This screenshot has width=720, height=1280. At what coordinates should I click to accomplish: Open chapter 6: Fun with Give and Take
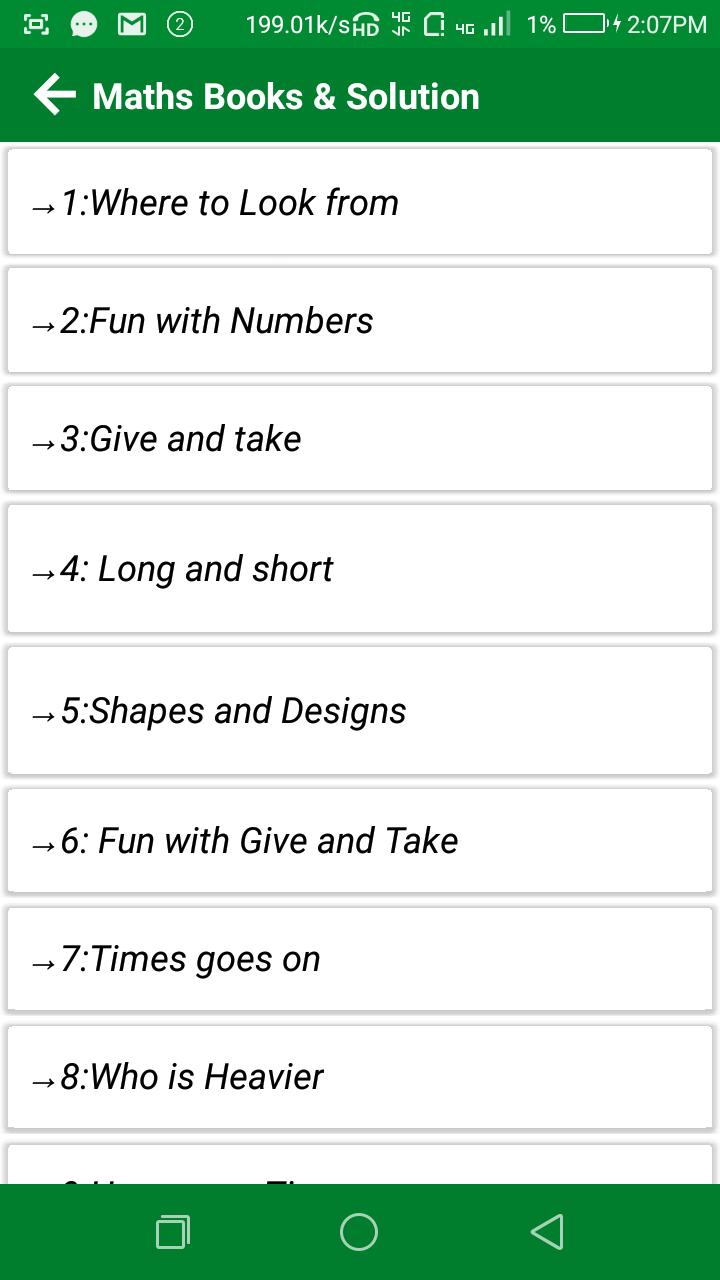[360, 841]
